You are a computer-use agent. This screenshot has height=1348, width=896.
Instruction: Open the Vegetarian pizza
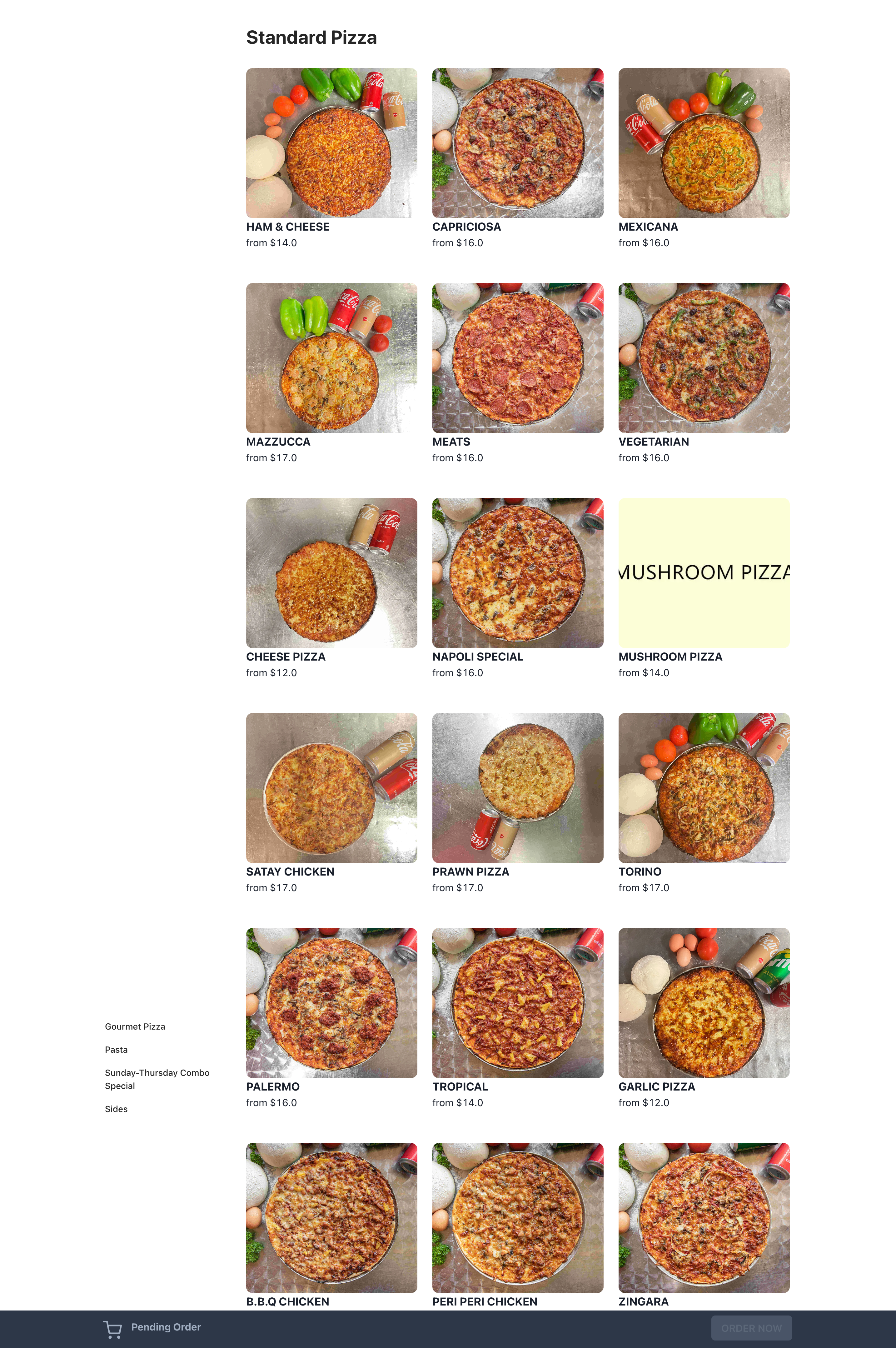(704, 358)
